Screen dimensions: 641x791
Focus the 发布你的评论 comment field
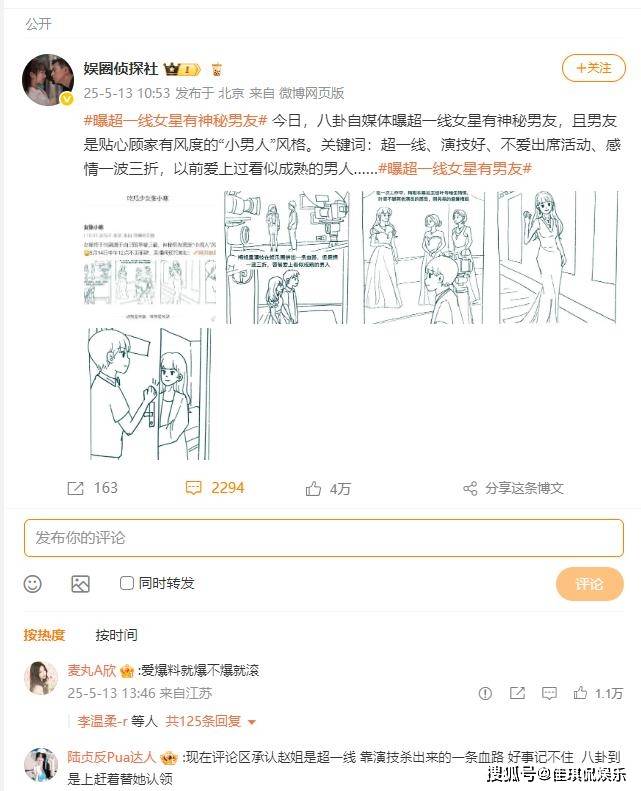[323, 538]
